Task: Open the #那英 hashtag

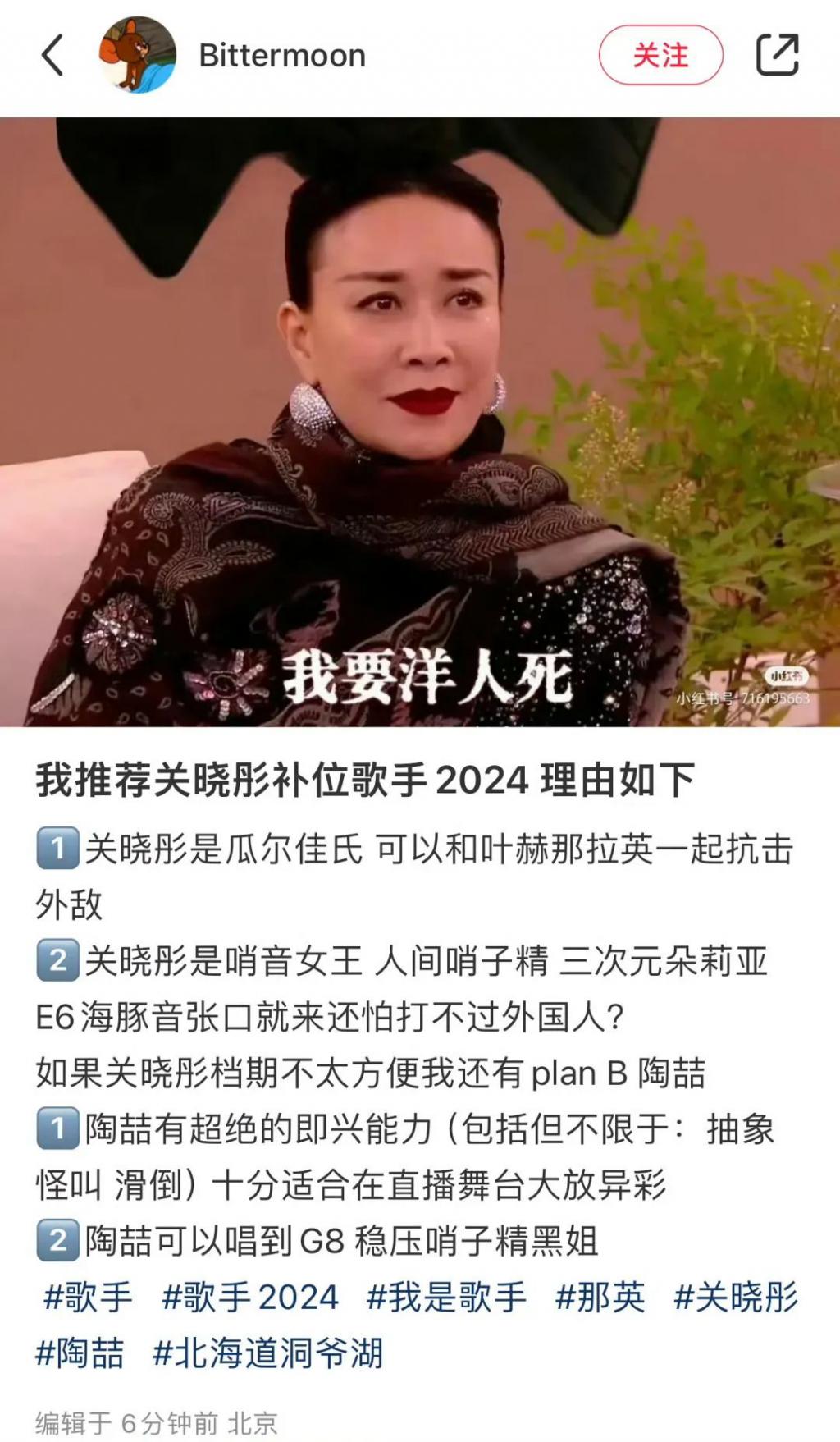Action: (x=600, y=1298)
